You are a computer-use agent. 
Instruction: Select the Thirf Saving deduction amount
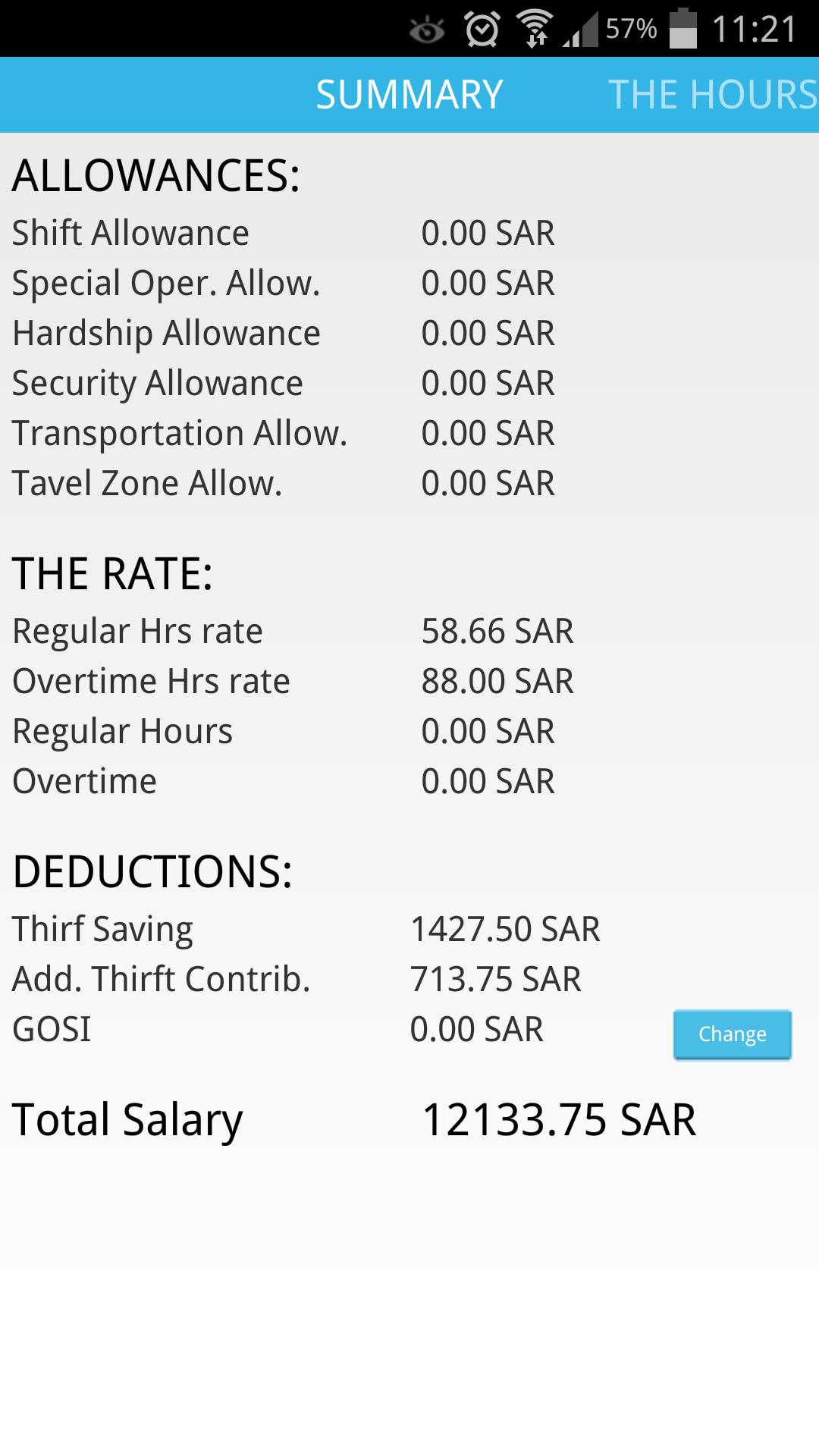click(x=505, y=927)
